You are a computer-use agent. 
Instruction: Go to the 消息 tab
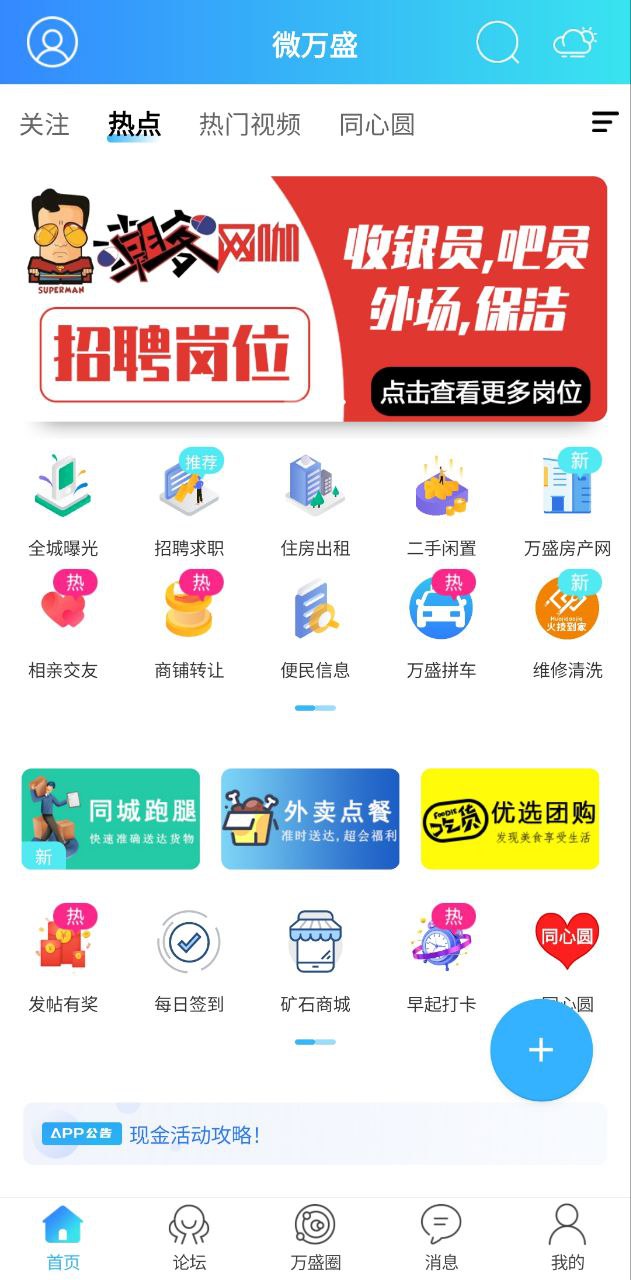click(441, 1238)
